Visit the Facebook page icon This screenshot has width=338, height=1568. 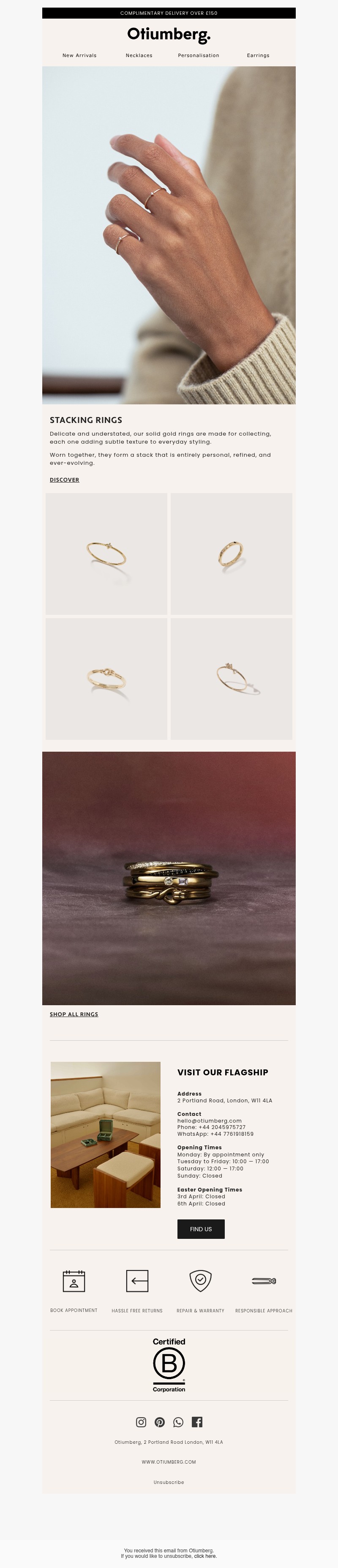tap(197, 1422)
